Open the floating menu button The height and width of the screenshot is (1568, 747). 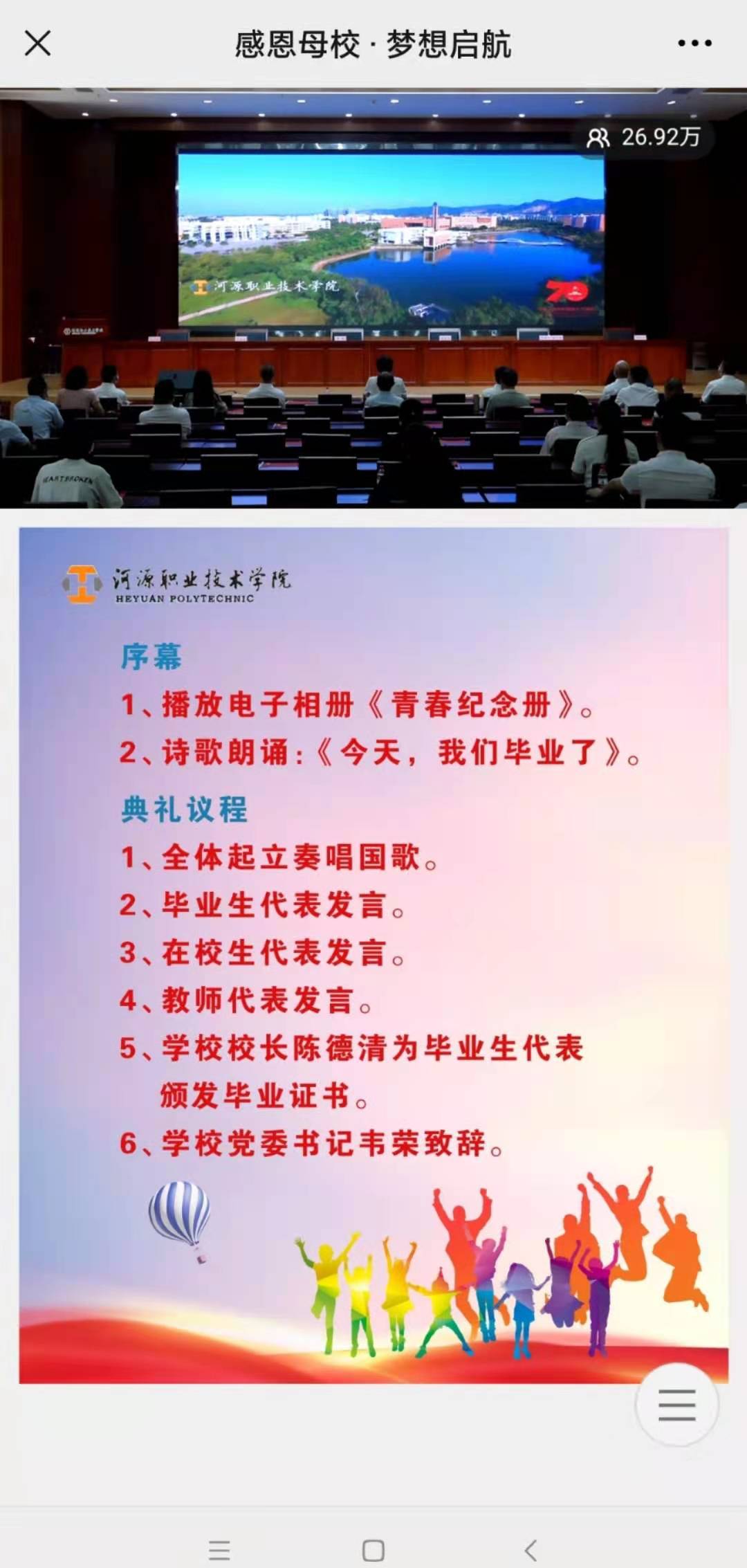[x=676, y=1405]
